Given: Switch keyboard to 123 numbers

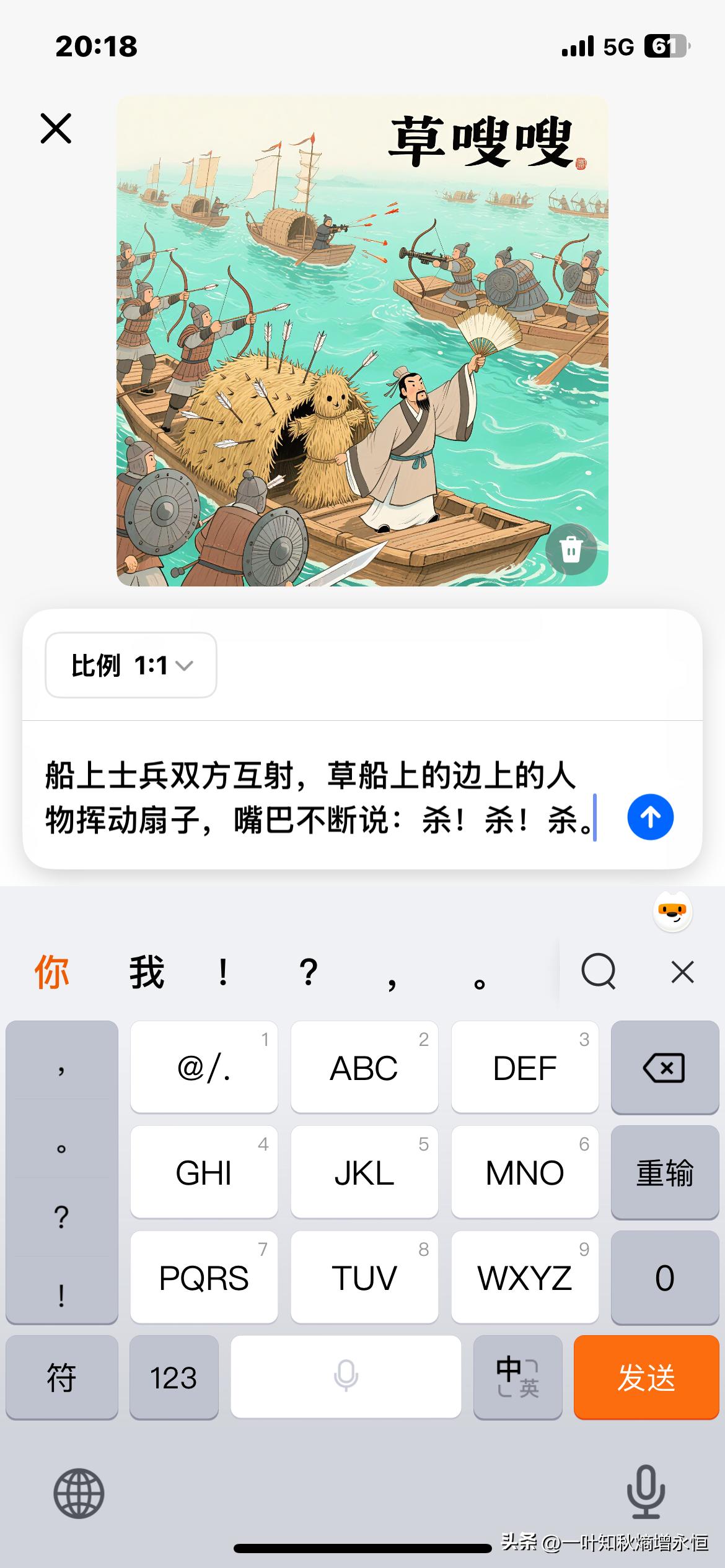Looking at the screenshot, I should click(174, 1377).
